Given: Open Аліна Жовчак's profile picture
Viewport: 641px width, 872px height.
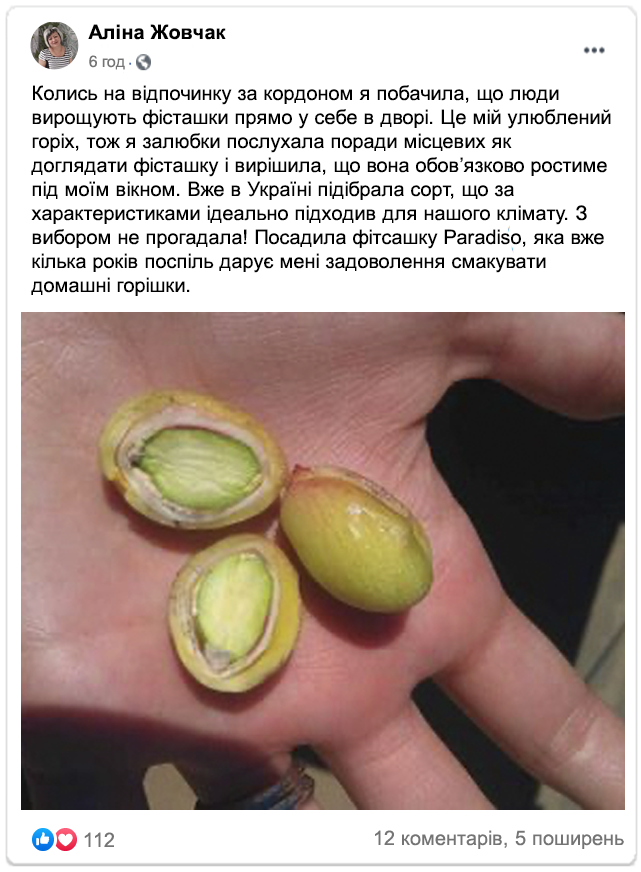Looking at the screenshot, I should (x=54, y=45).
